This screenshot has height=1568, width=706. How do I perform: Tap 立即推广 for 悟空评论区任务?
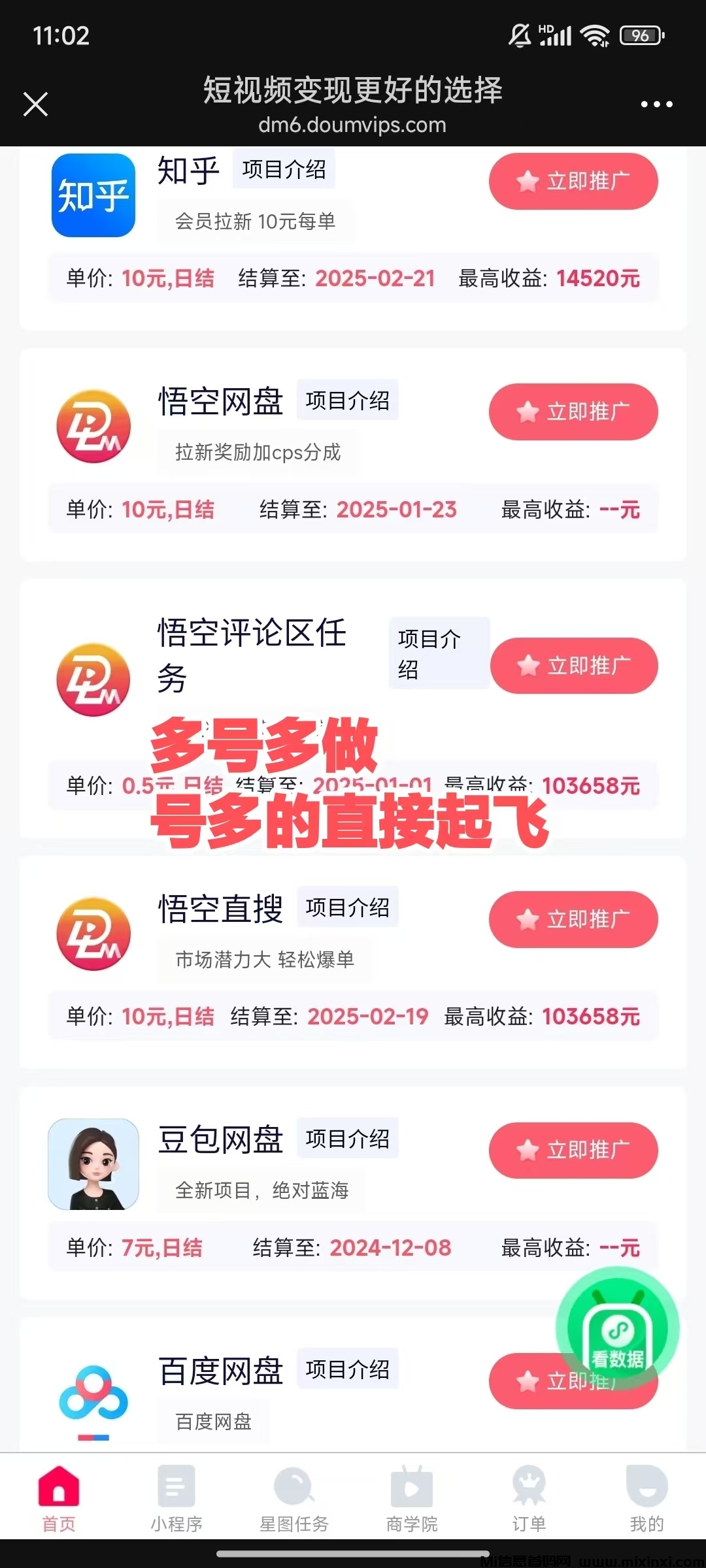[574, 666]
